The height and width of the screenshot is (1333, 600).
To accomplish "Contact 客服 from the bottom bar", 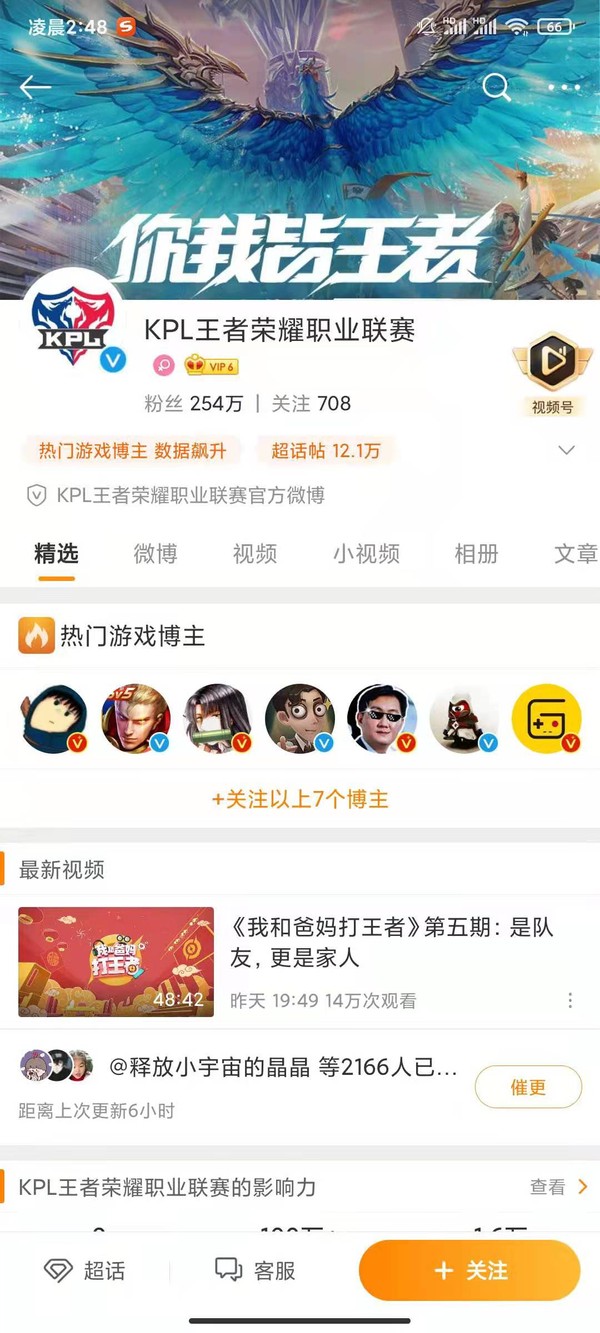I will tap(256, 1271).
